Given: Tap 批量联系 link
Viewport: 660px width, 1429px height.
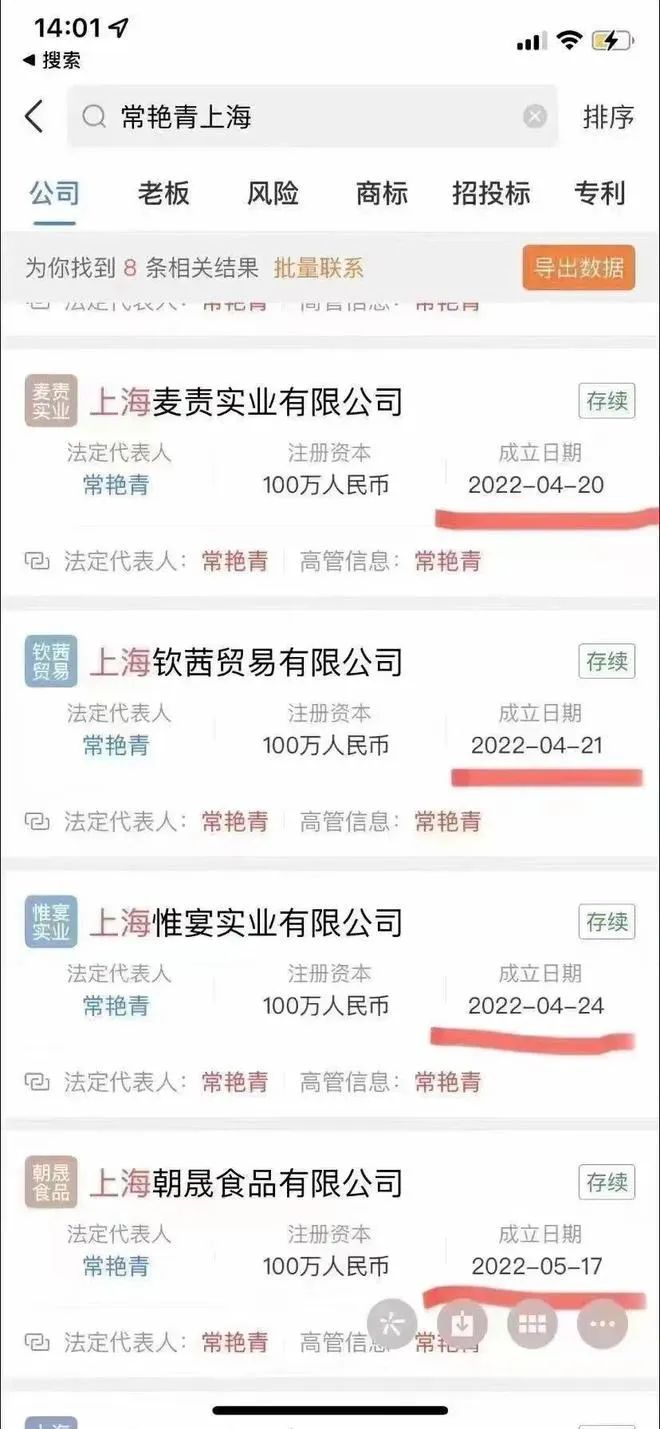Looking at the screenshot, I should click(317, 268).
